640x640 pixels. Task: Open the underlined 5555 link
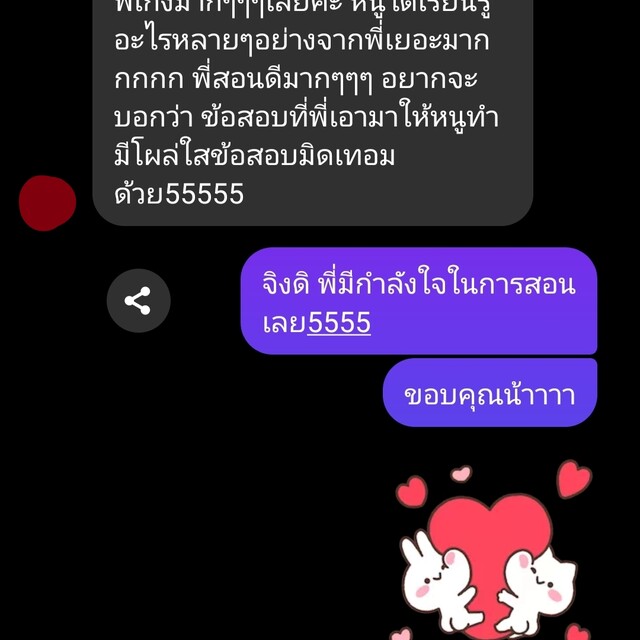click(339, 322)
